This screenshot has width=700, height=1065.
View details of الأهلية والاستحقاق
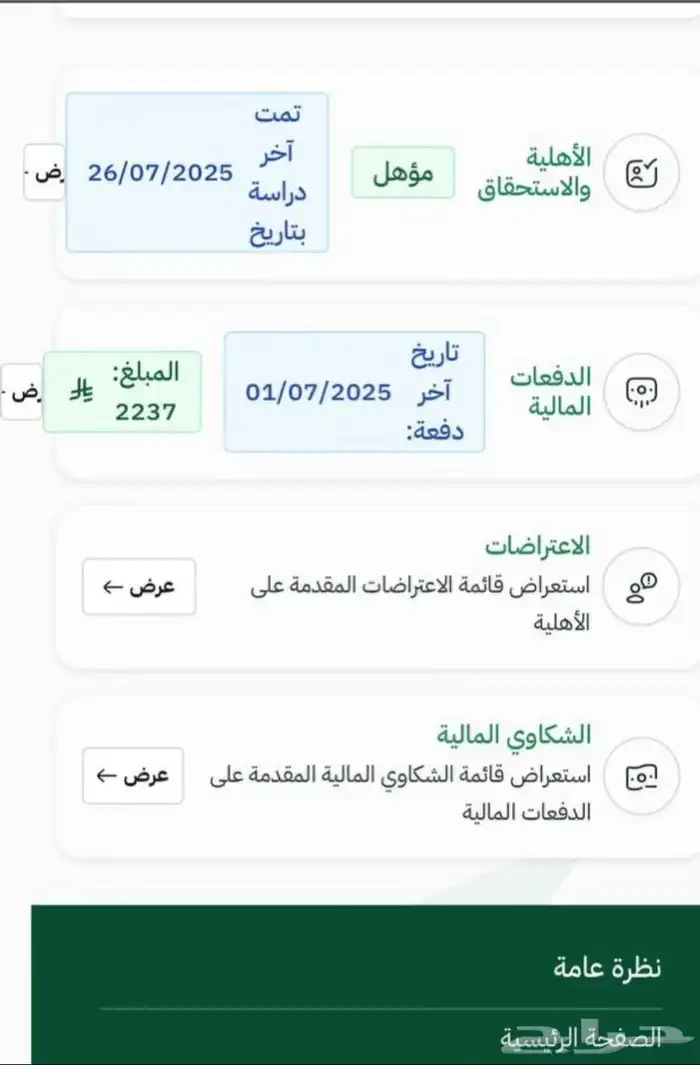click(x=44, y=172)
